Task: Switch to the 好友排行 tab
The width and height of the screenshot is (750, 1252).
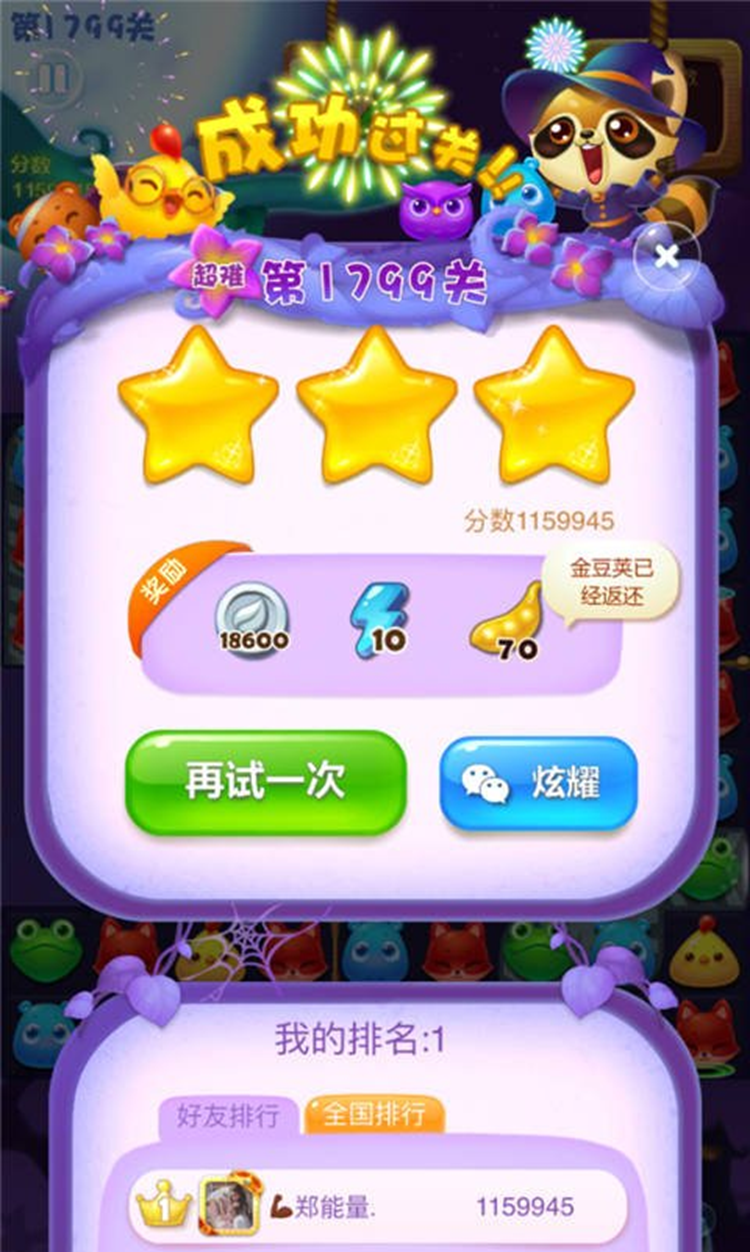Action: (x=228, y=1116)
